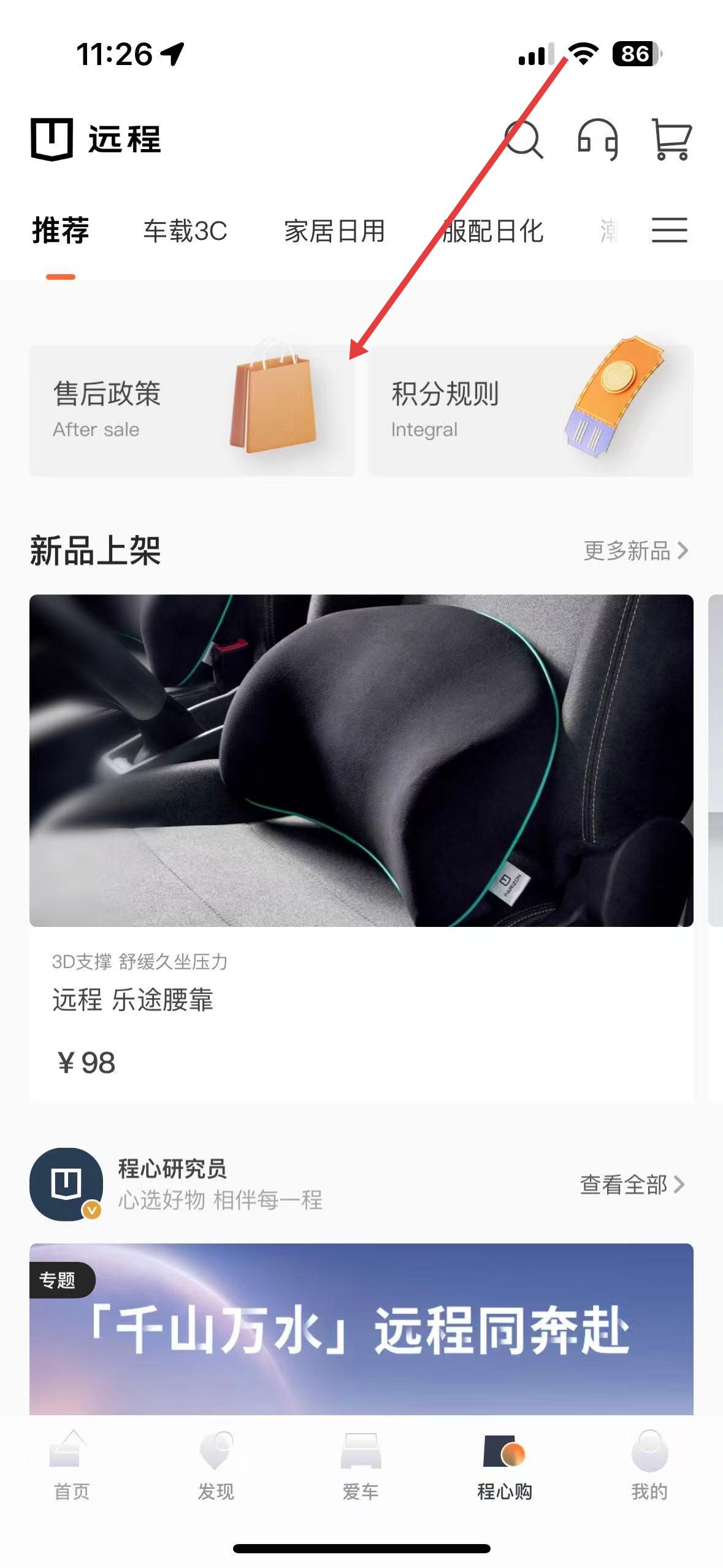View the 积分规则 Integral card
Viewport: 723px width, 1568px height.
(x=530, y=410)
